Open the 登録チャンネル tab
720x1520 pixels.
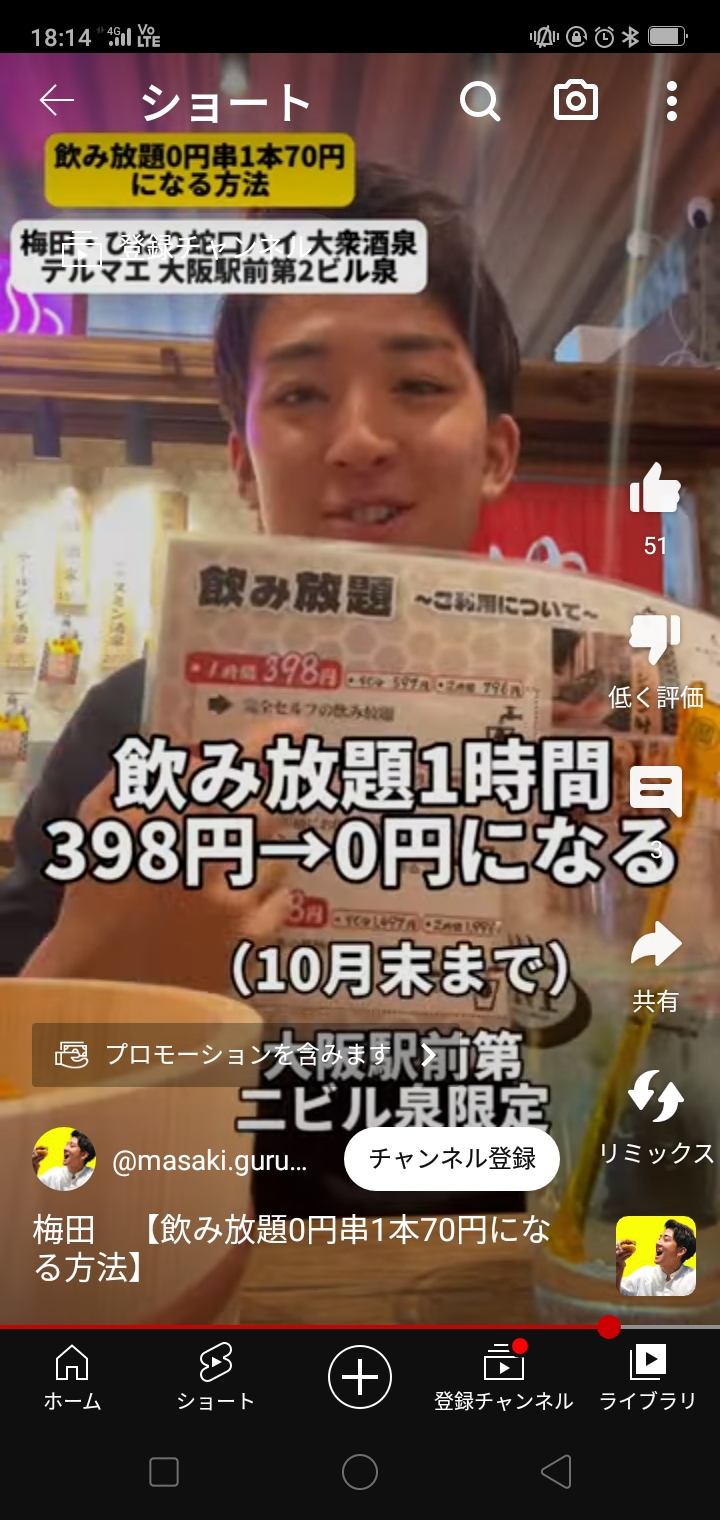504,1377
